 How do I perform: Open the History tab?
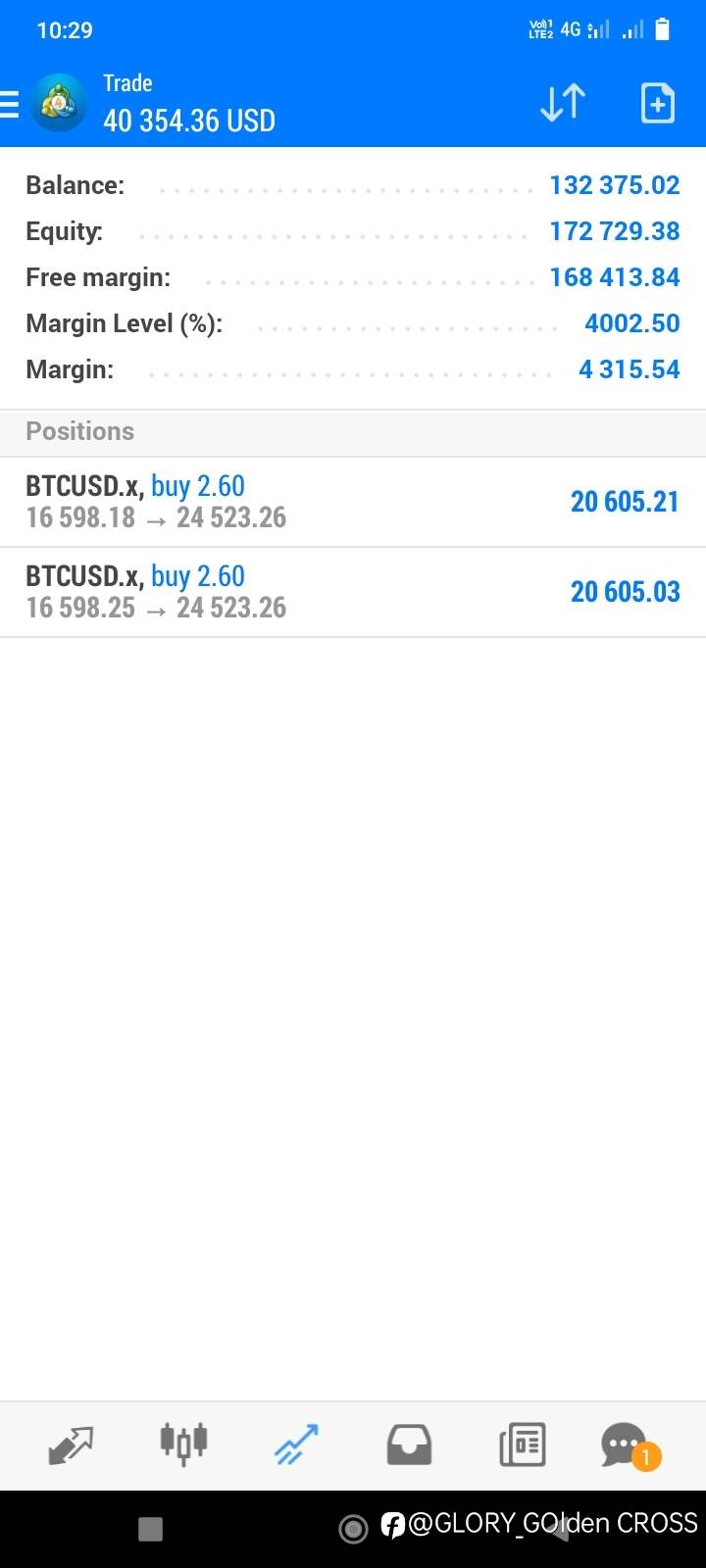click(409, 1445)
